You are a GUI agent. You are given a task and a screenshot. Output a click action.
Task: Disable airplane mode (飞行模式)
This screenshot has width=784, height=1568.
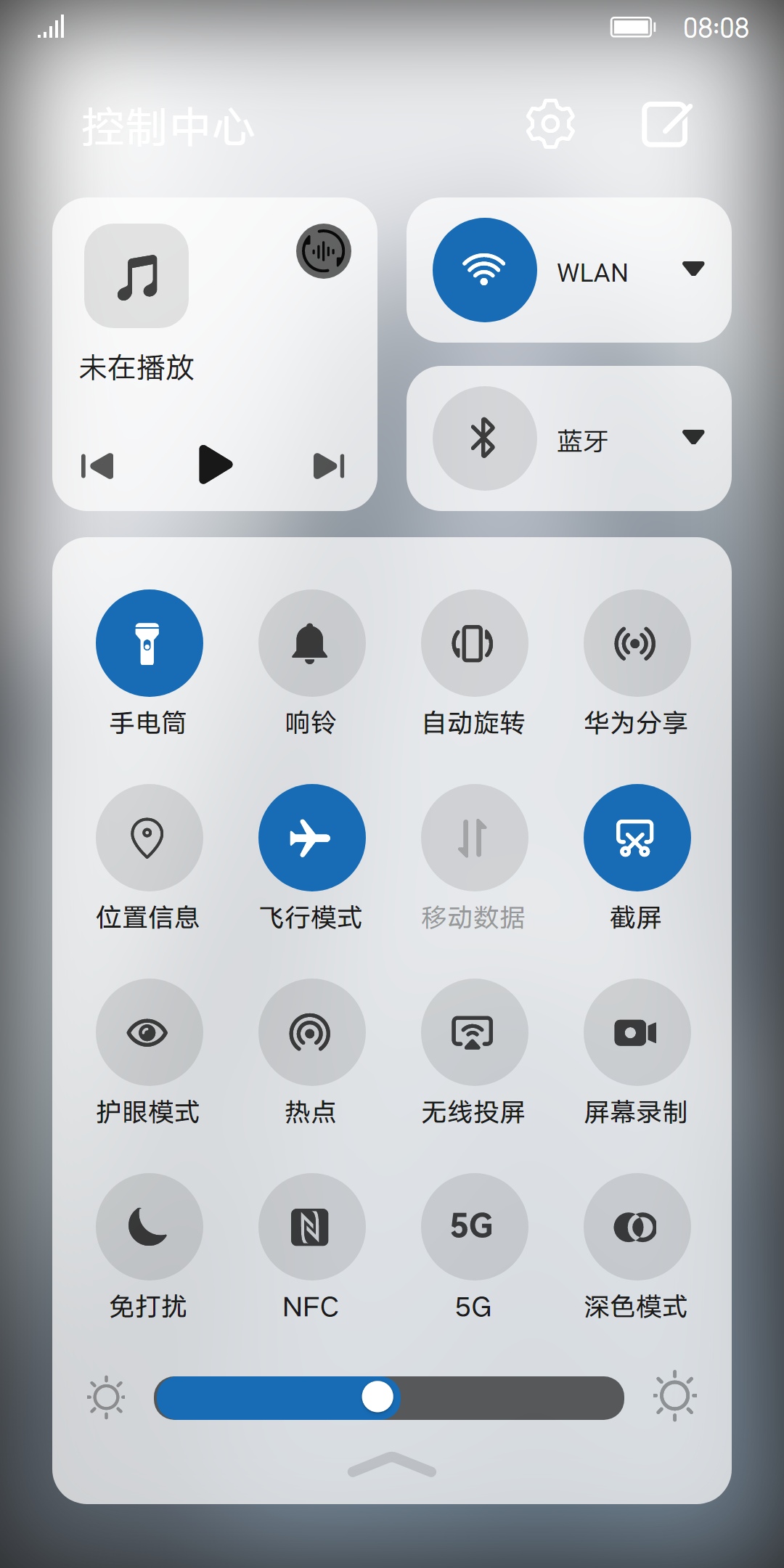pos(311,838)
